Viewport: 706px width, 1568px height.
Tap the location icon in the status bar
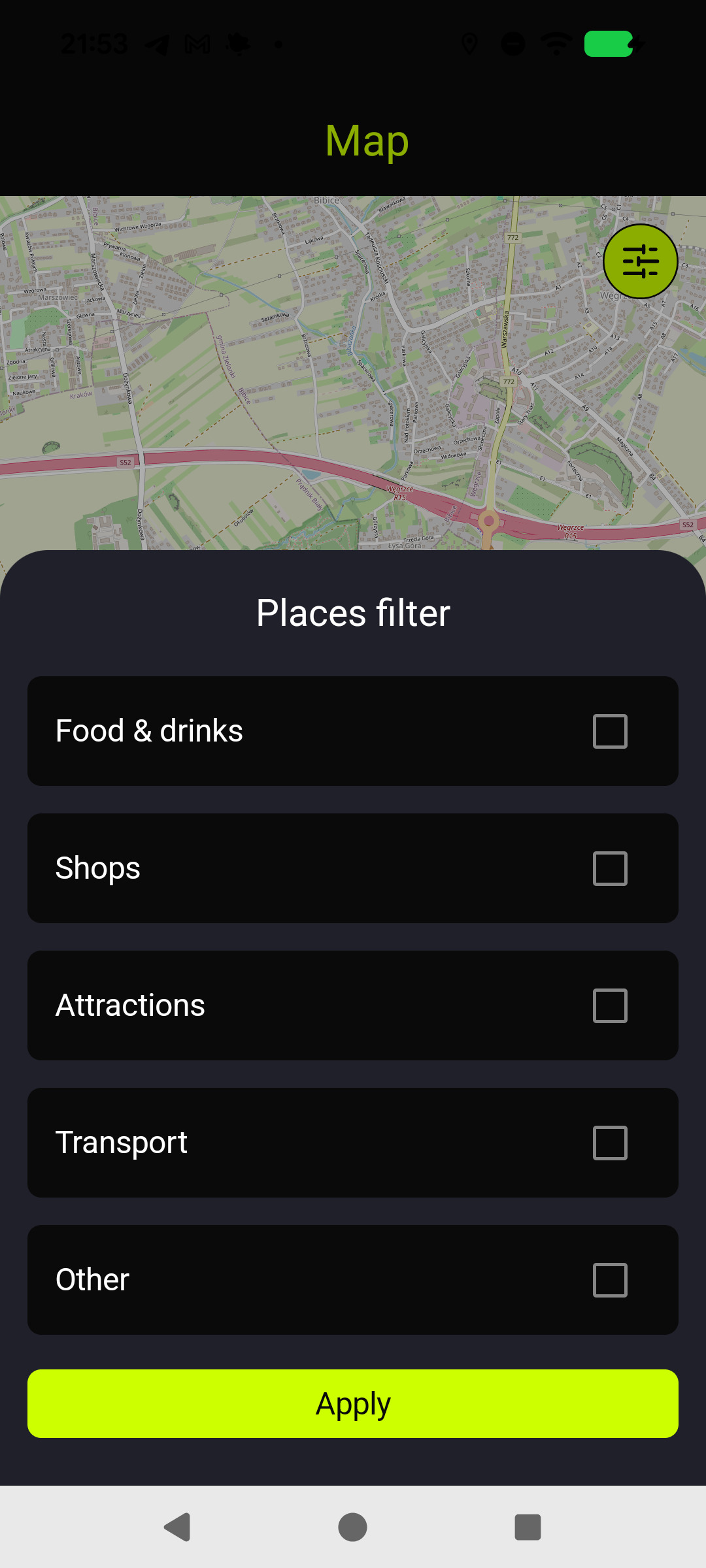pos(468,43)
